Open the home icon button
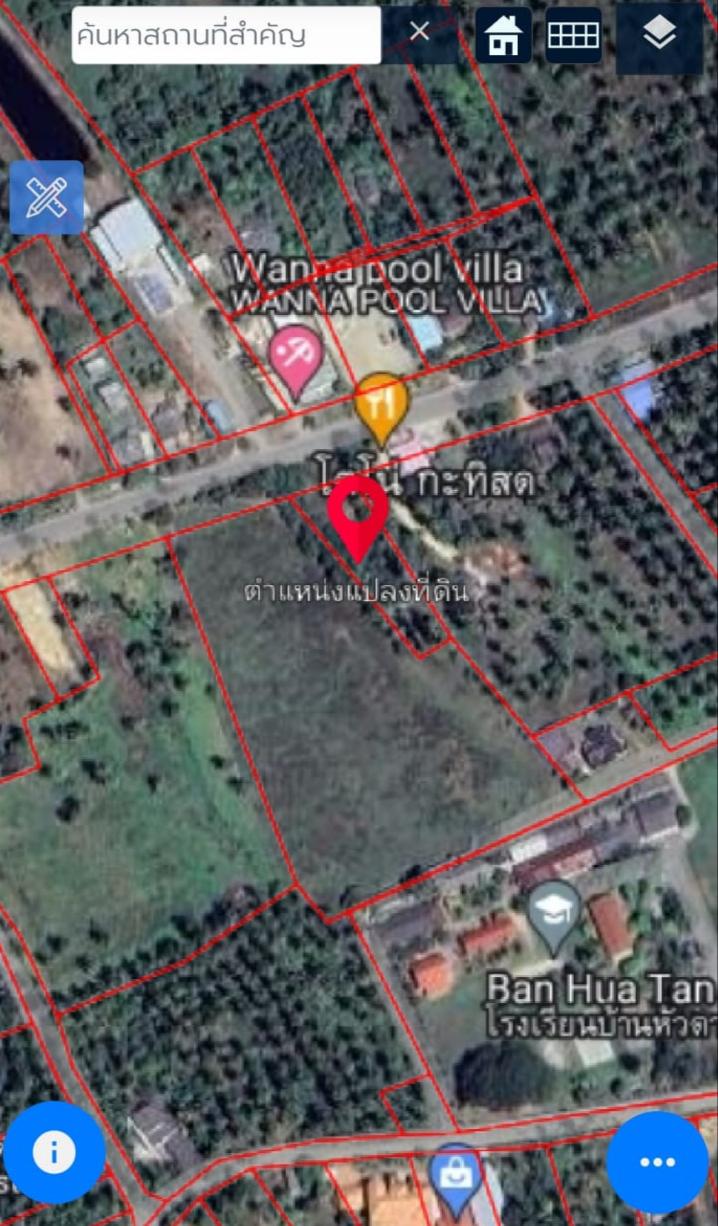This screenshot has height=1226, width=718. (x=503, y=35)
